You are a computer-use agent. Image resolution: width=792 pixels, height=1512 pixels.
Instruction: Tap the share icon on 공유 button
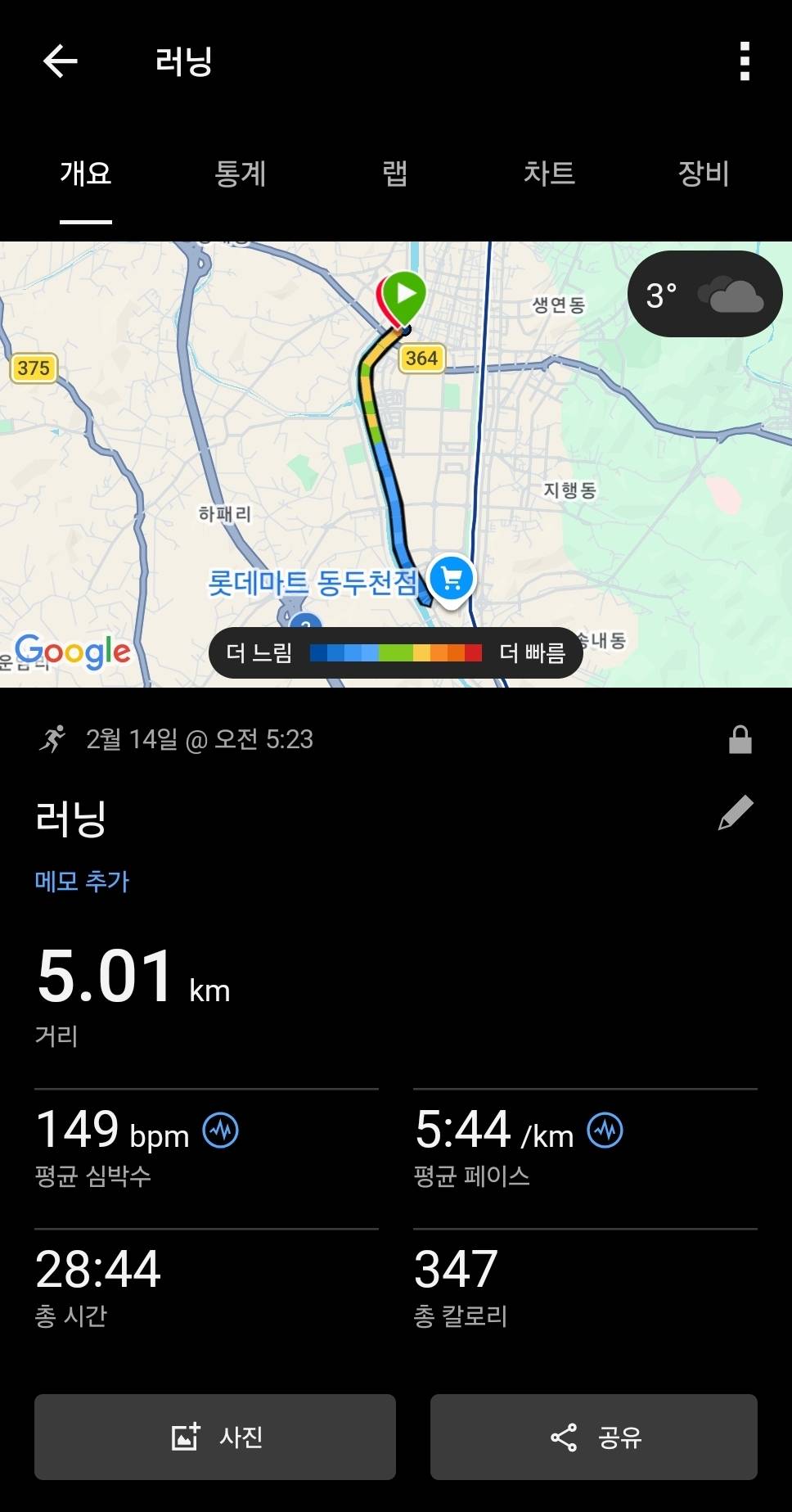(563, 1438)
